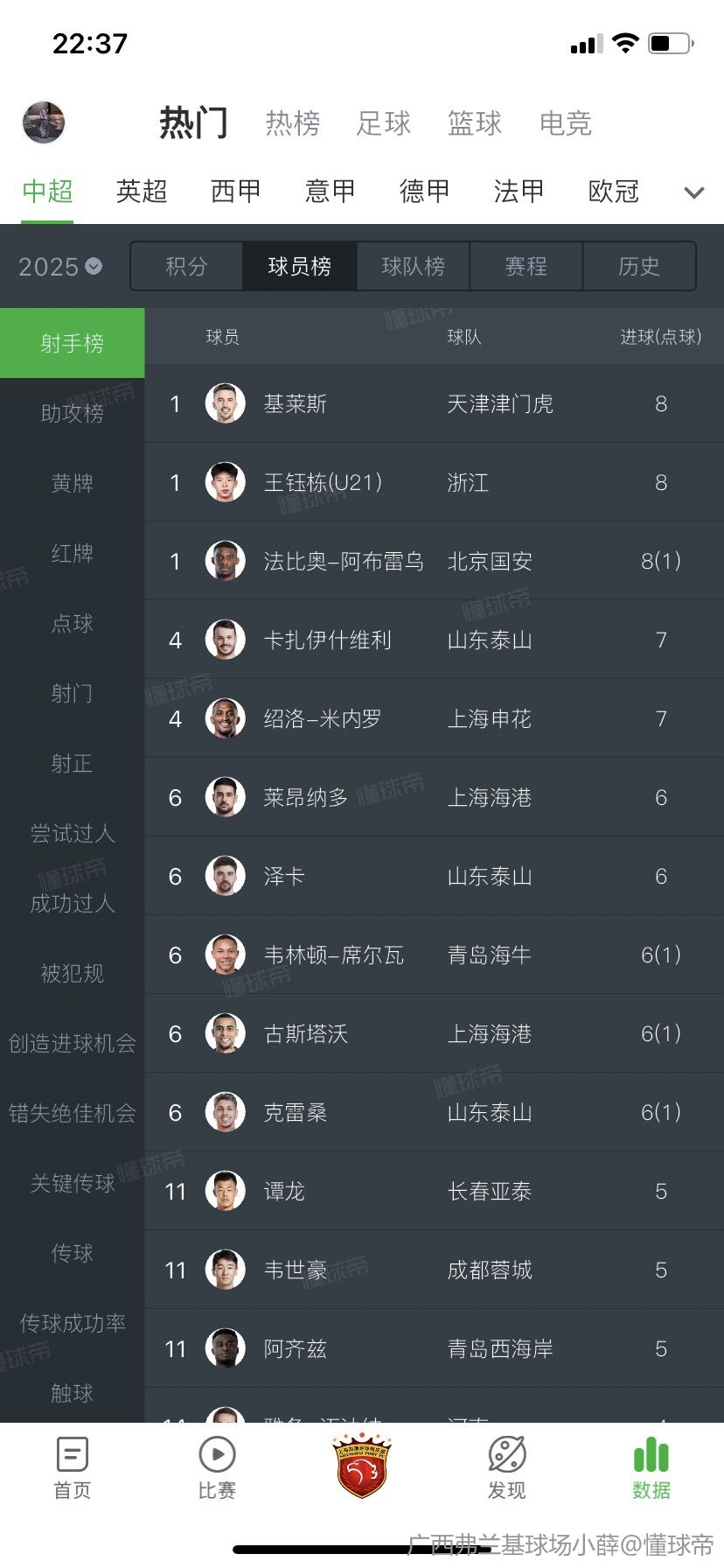Select 助攻榜 in the side menu
Screen dimensions: 724x1568
click(x=72, y=413)
